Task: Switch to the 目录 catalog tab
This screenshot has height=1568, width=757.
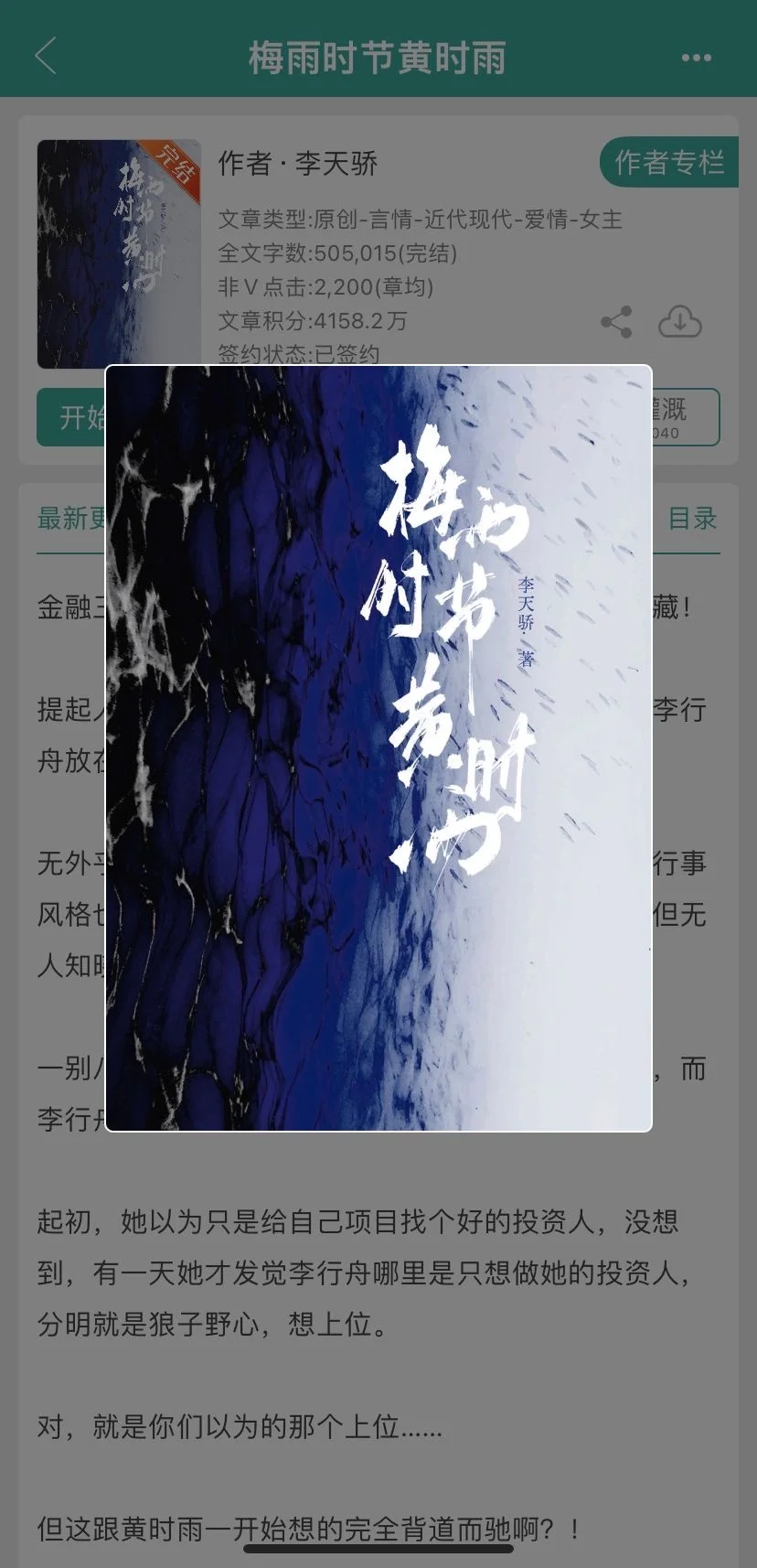Action: click(693, 520)
